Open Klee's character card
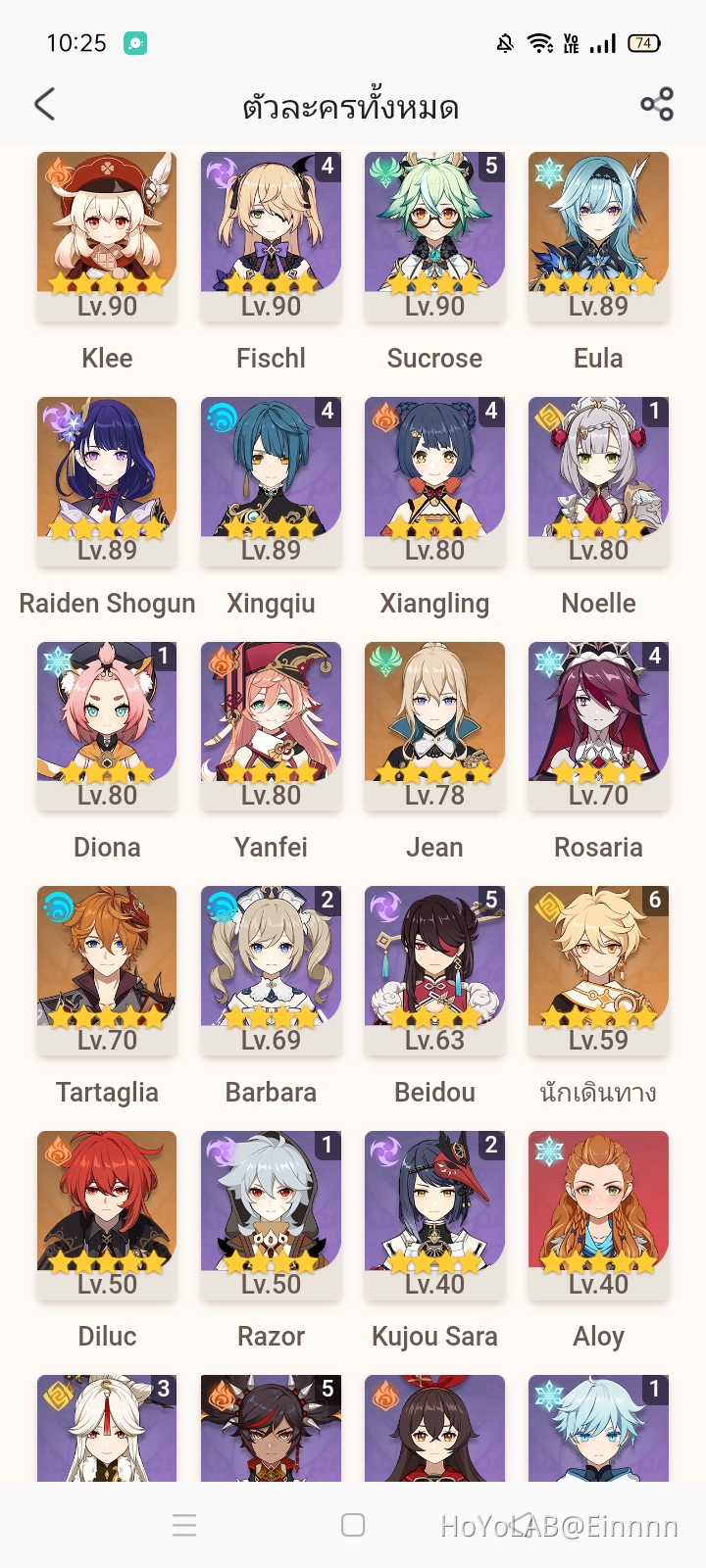The width and height of the screenshot is (706, 1568). [107, 235]
